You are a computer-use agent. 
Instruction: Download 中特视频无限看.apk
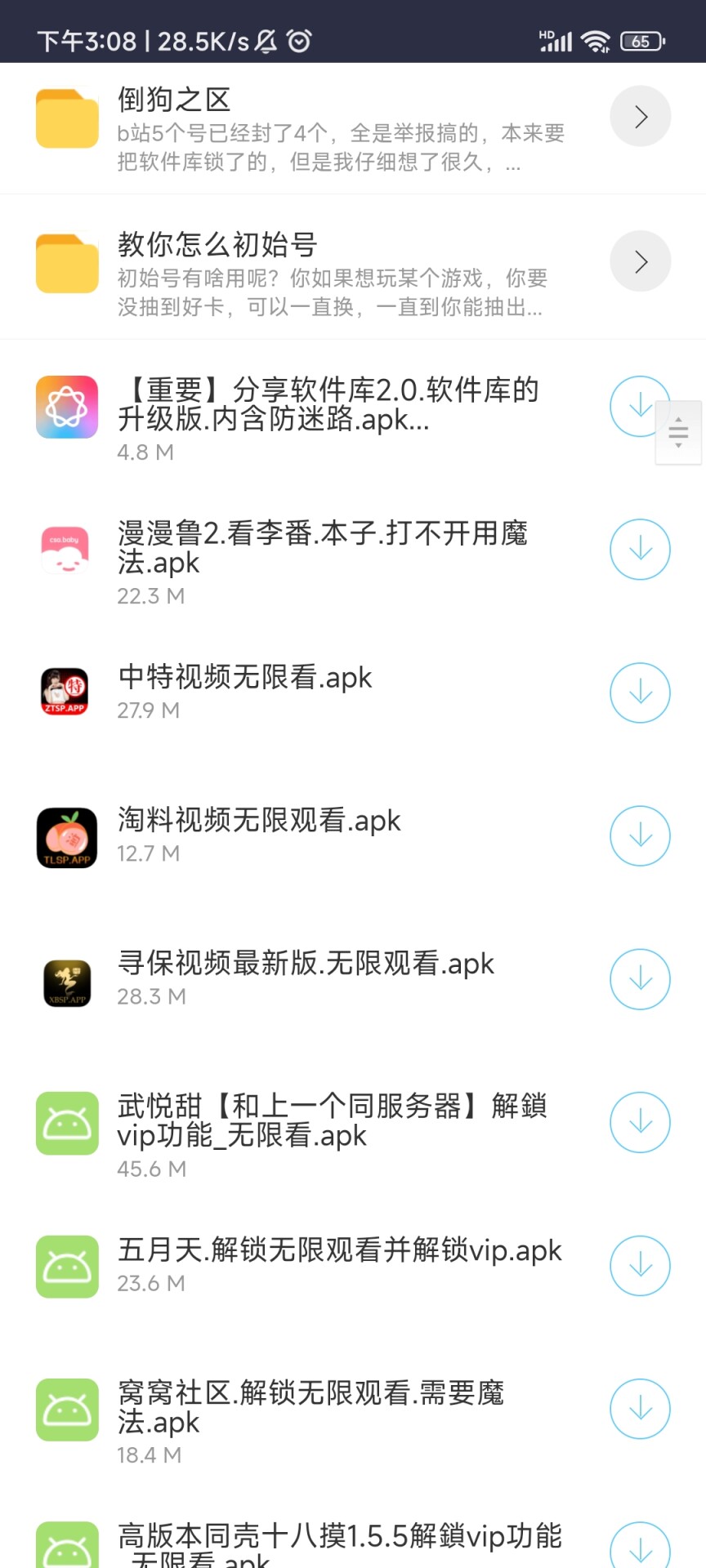pos(641,693)
